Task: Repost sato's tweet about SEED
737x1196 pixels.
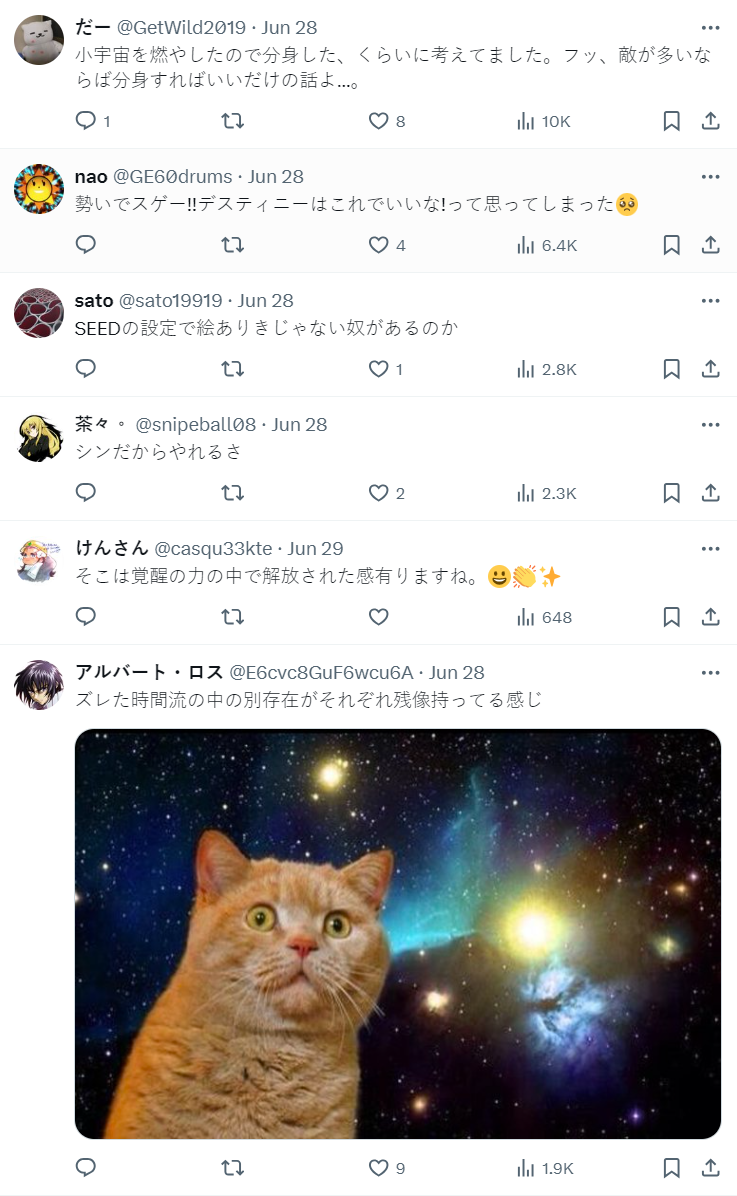Action: pos(232,369)
